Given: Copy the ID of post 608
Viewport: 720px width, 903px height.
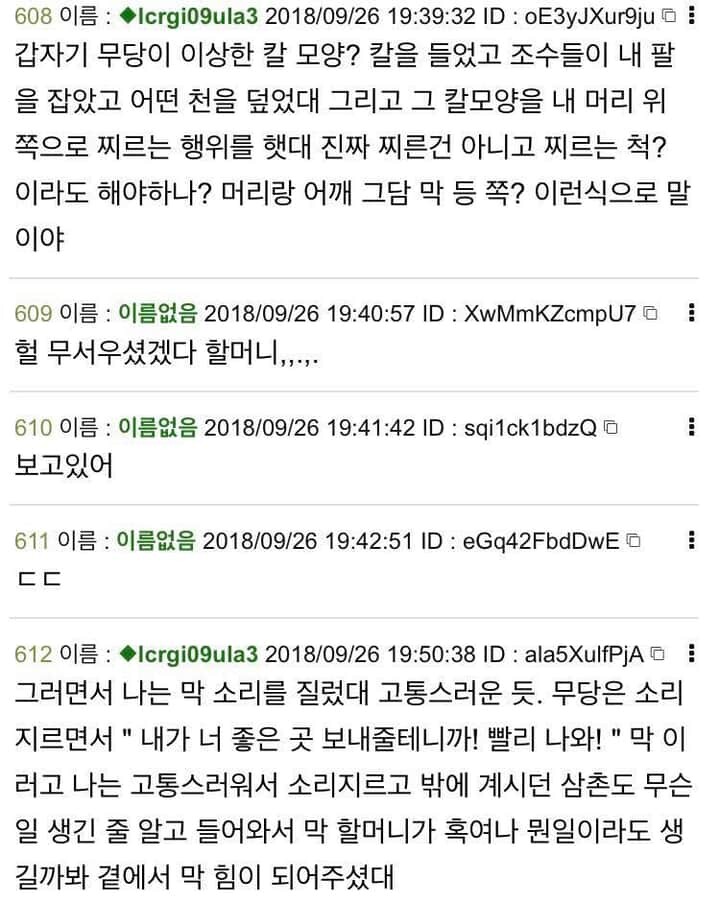Looking at the screenshot, I should 669,17.
